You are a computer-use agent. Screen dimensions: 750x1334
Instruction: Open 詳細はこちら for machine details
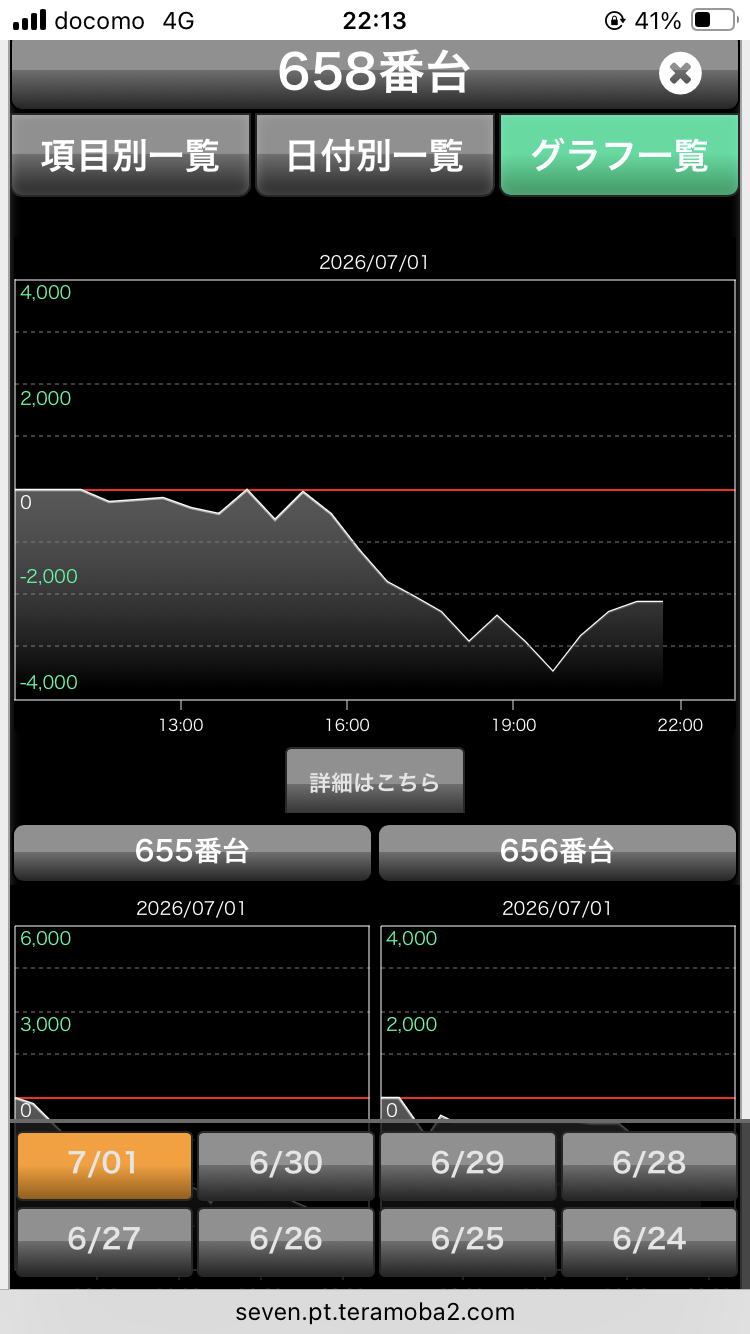point(375,781)
